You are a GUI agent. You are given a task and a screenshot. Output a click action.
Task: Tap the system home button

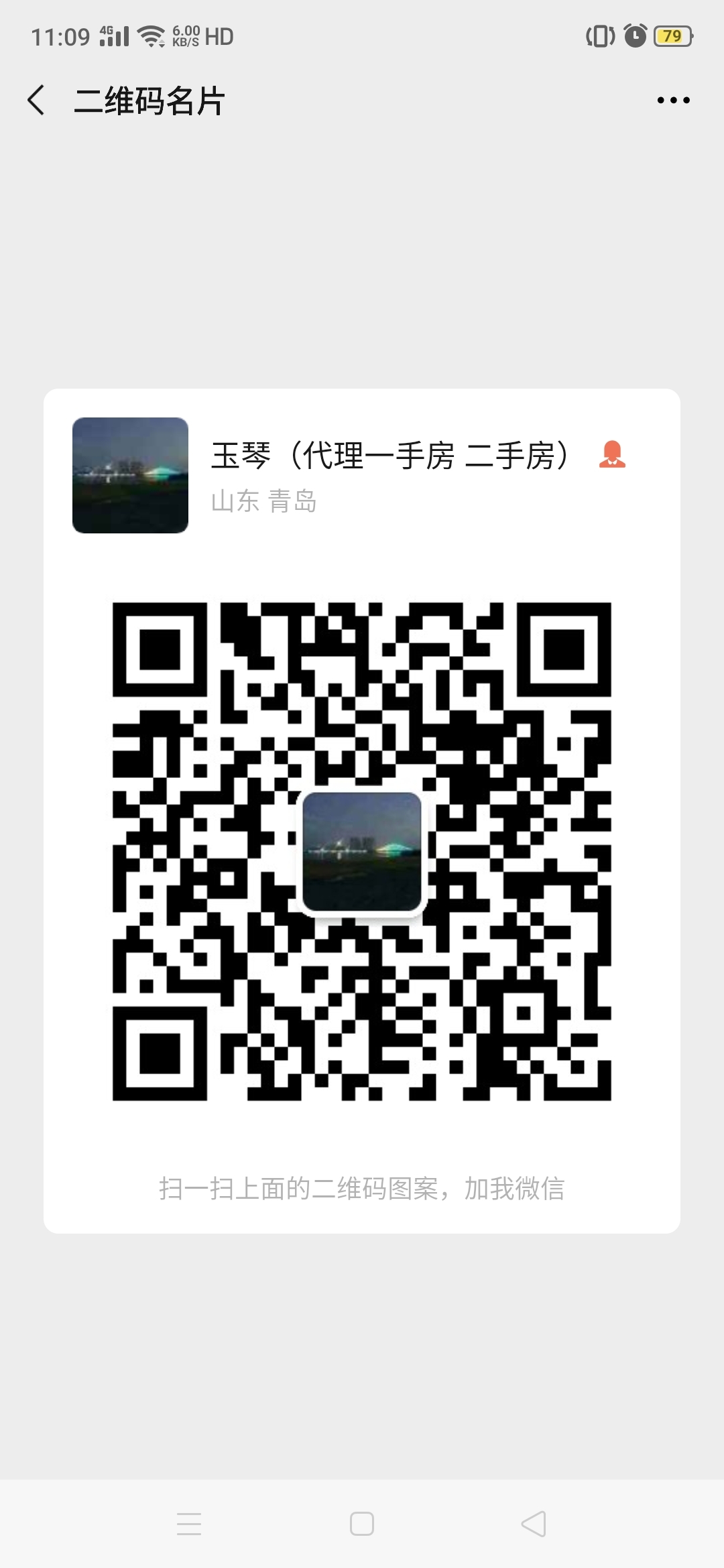[362, 1523]
